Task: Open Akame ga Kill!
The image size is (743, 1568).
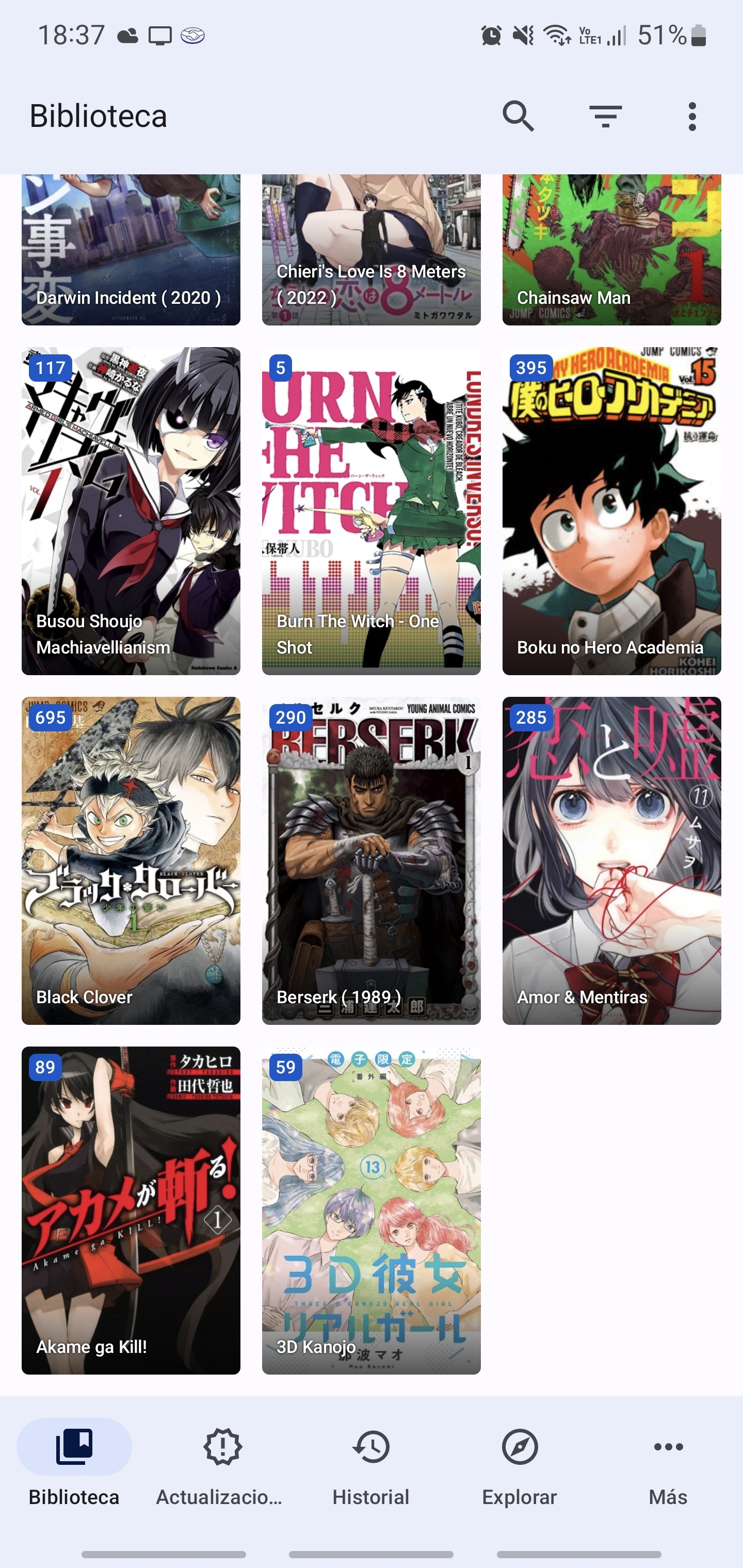Action: 131,1210
